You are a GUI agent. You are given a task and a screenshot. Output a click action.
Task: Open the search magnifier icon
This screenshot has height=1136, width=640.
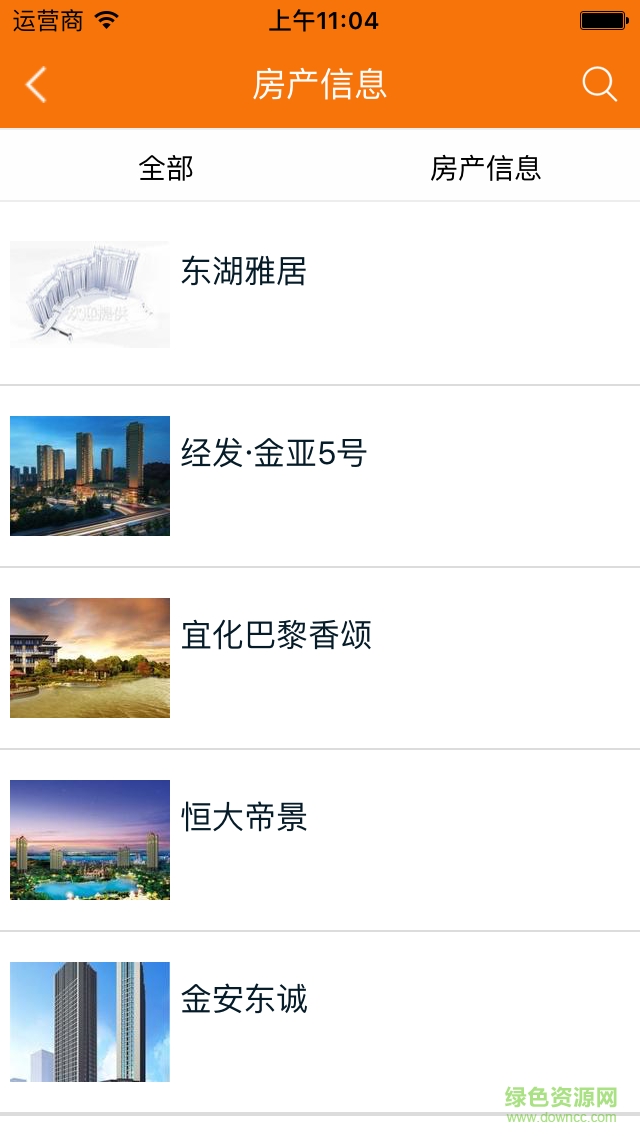pos(599,85)
